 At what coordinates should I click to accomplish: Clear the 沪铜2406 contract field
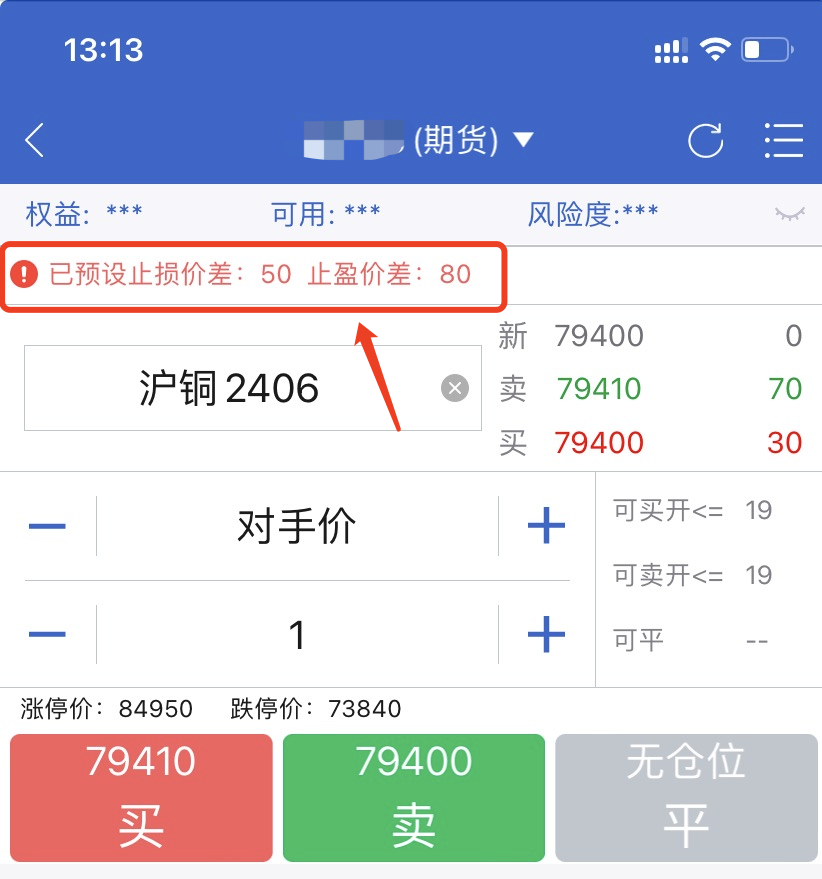pos(455,388)
